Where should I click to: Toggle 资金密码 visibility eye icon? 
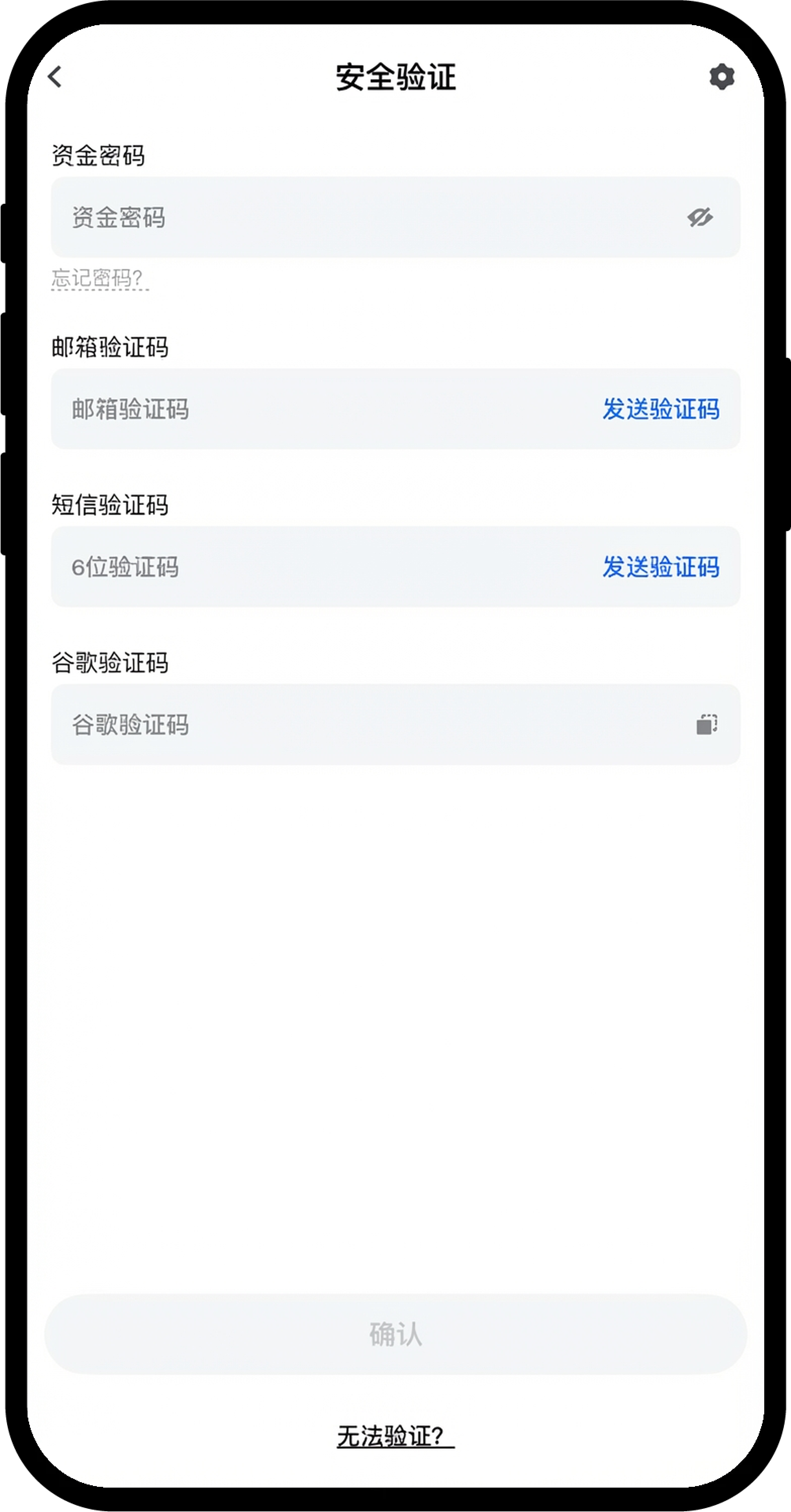pyautogui.click(x=700, y=217)
